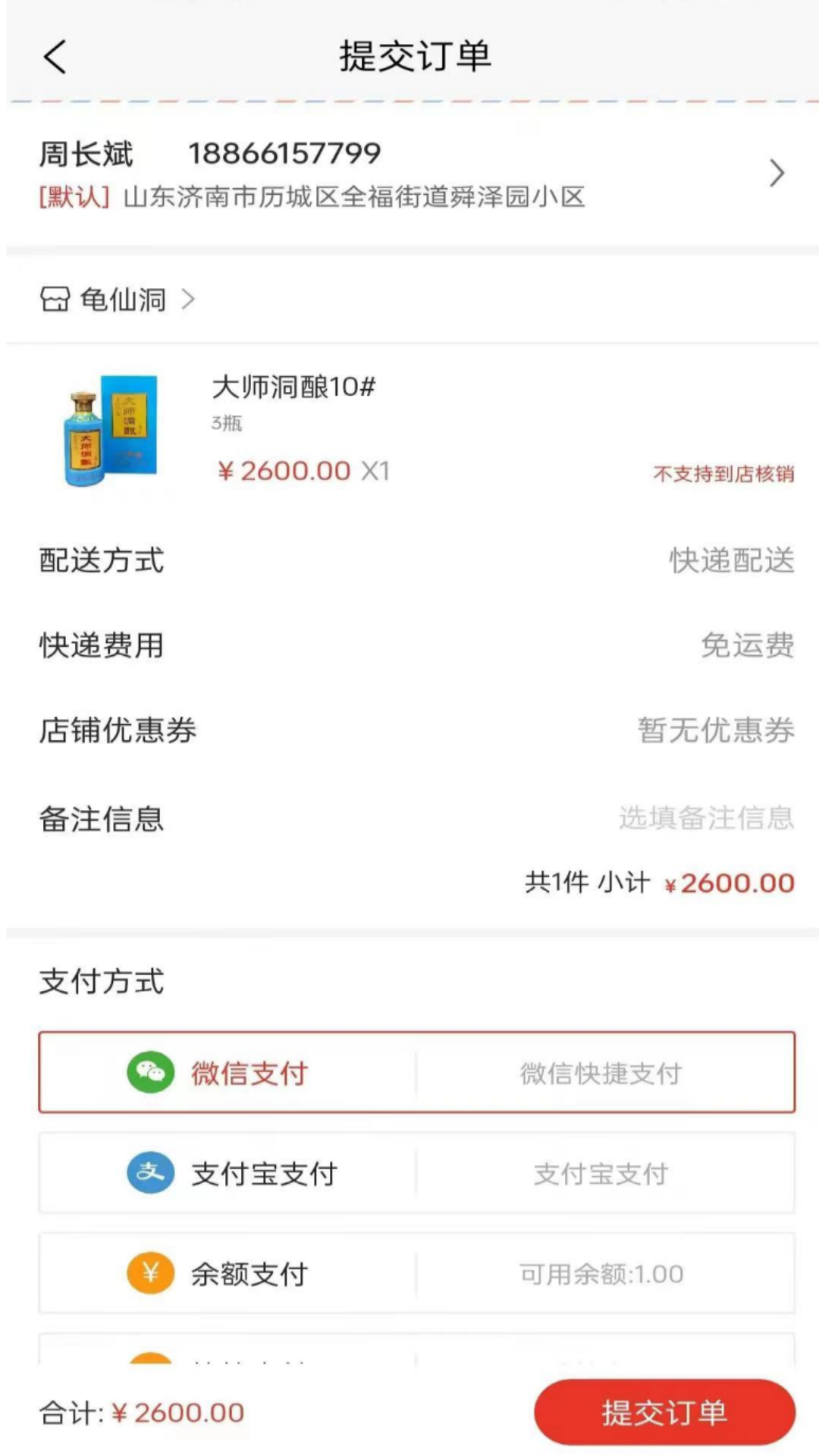This screenshot has width=819, height=1456.
Task: Choose 支付宝支付 payment option
Action: point(265,1173)
